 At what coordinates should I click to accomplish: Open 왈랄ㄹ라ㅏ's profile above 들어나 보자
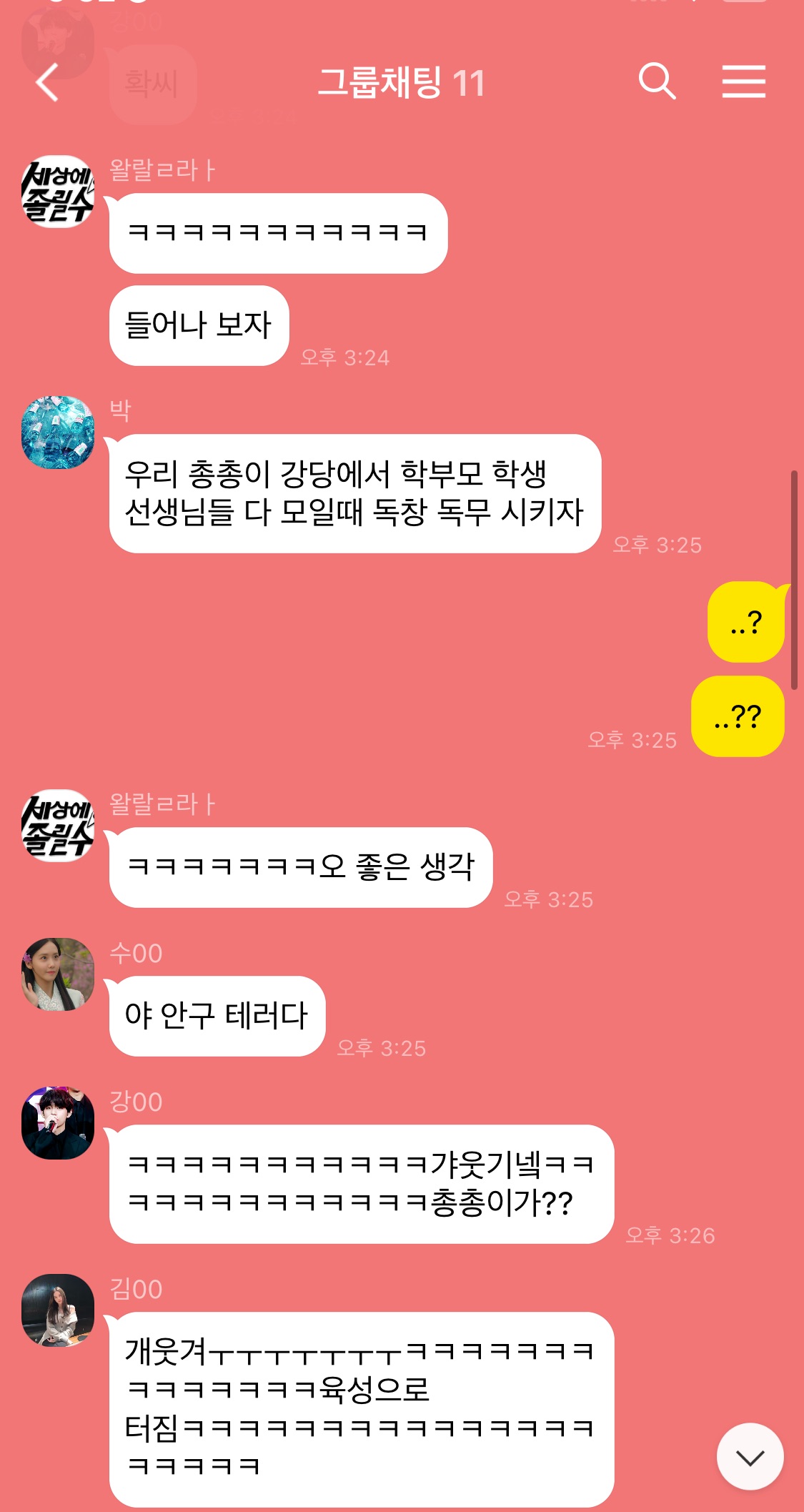[x=58, y=192]
